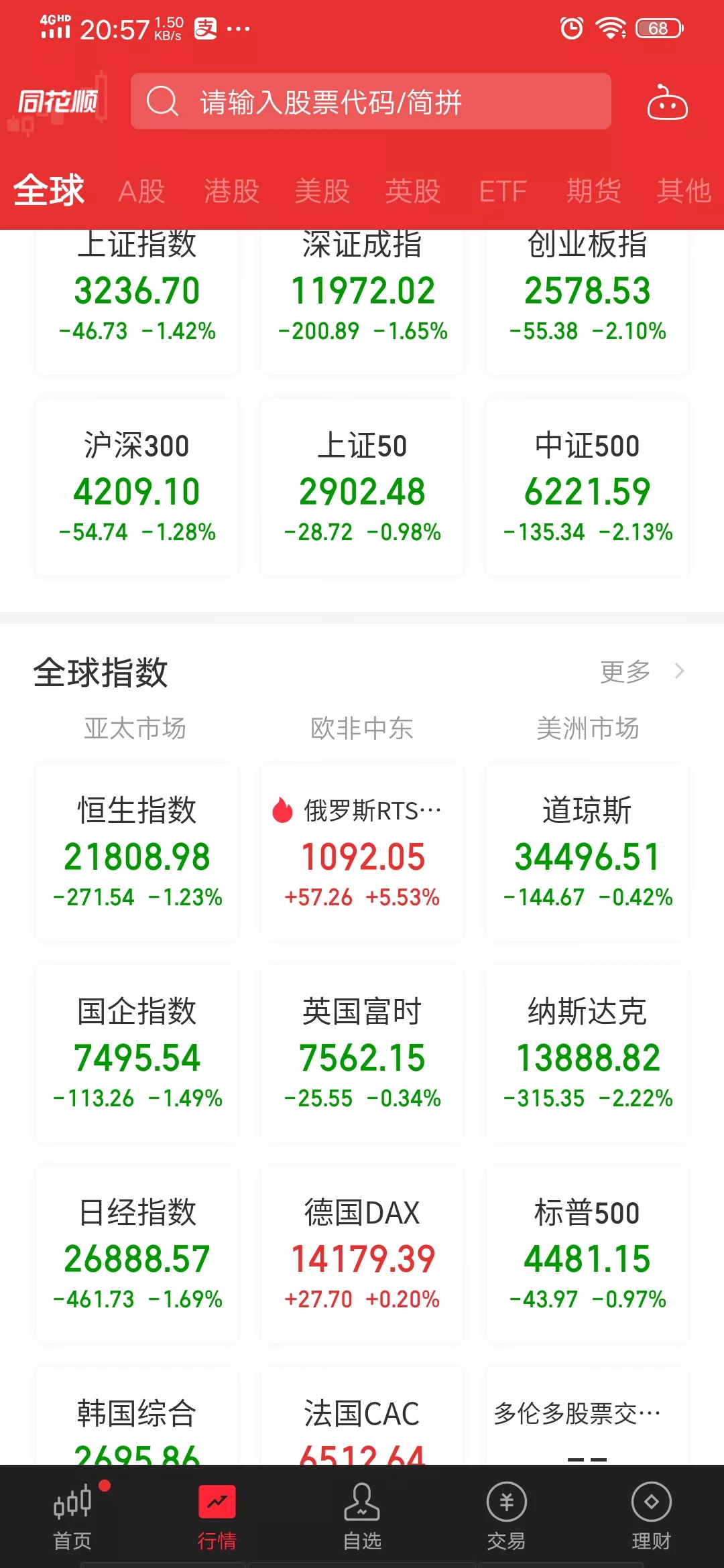Viewport: 724px width, 1568px height.
Task: Open the 纳斯达克 index card
Action: (x=587, y=1053)
